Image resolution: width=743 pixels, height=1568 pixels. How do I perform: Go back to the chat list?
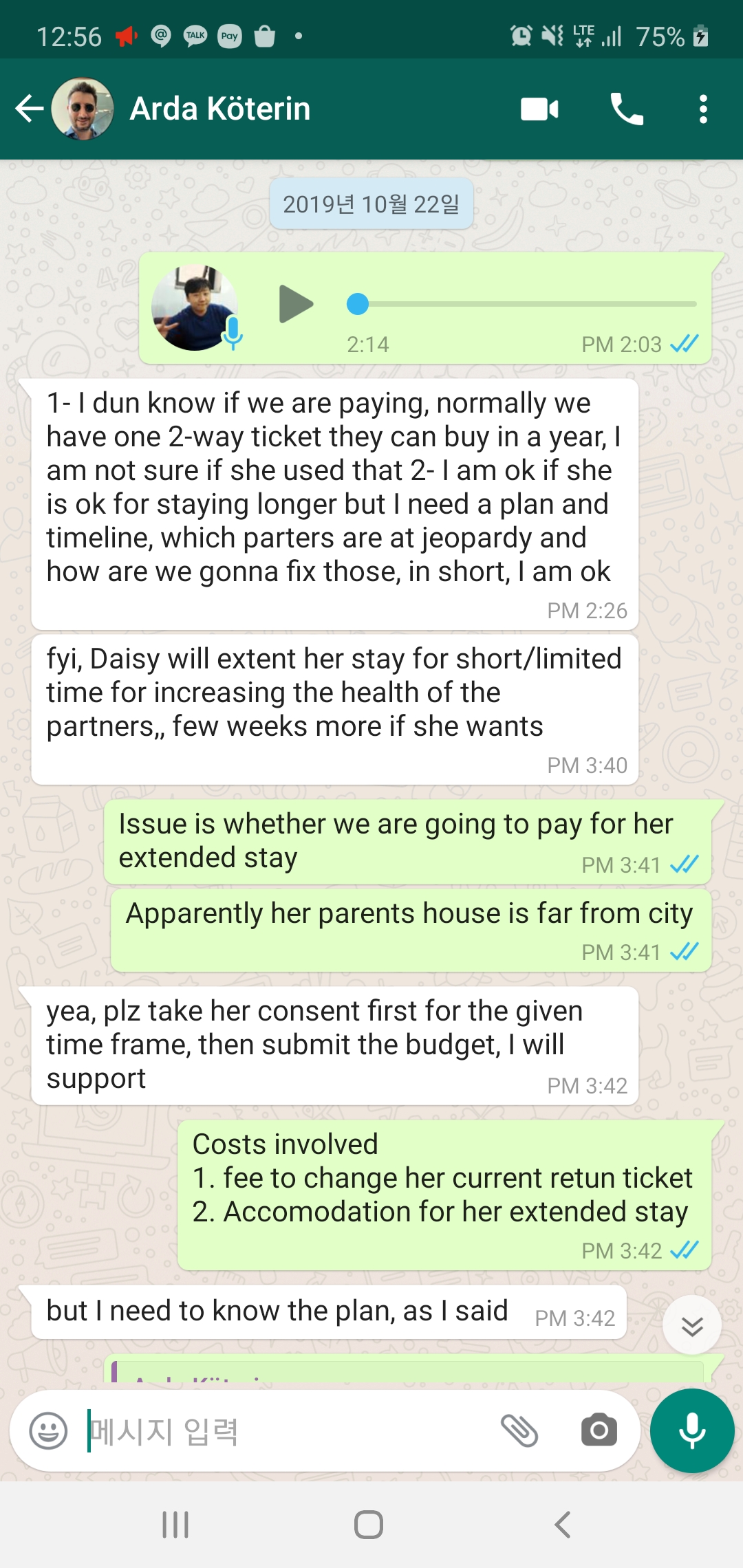tap(29, 109)
